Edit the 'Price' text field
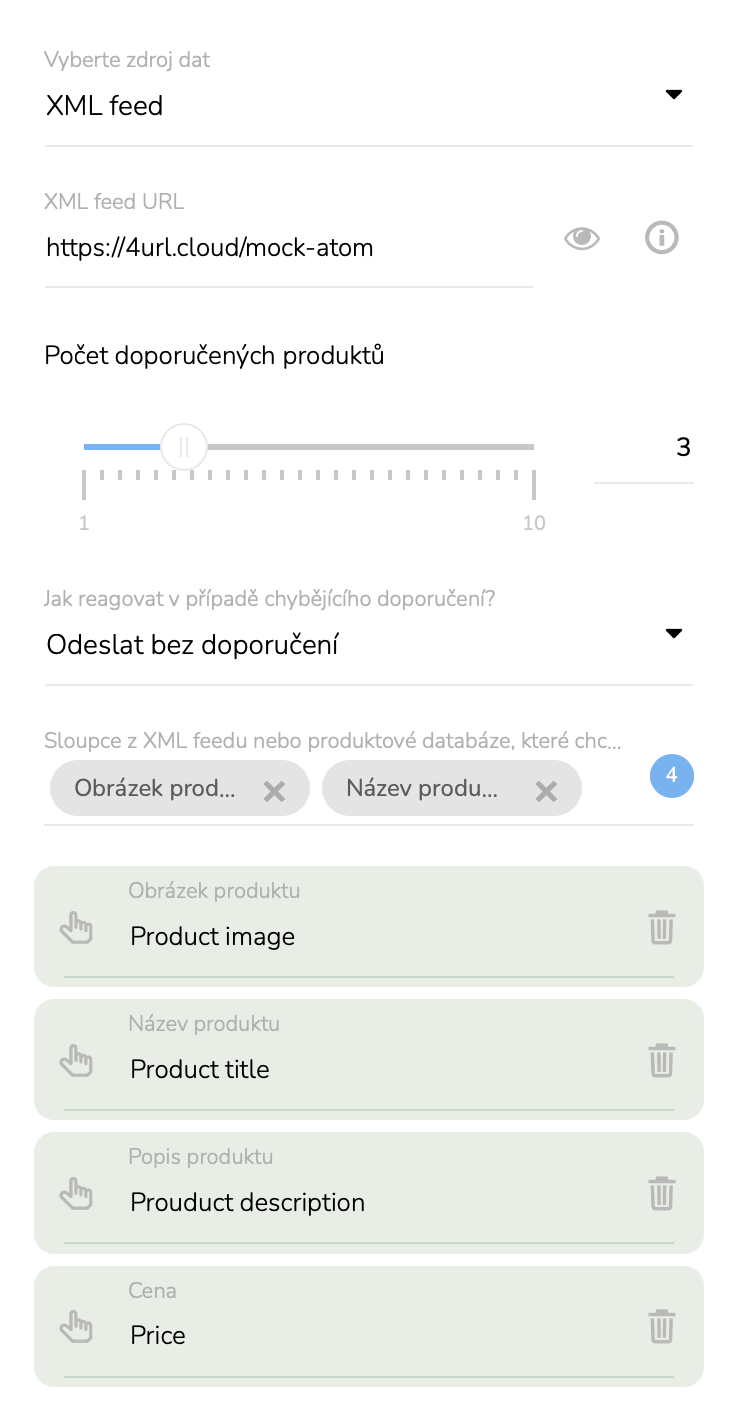Viewport: 740px width, 1415px height. [380, 1335]
